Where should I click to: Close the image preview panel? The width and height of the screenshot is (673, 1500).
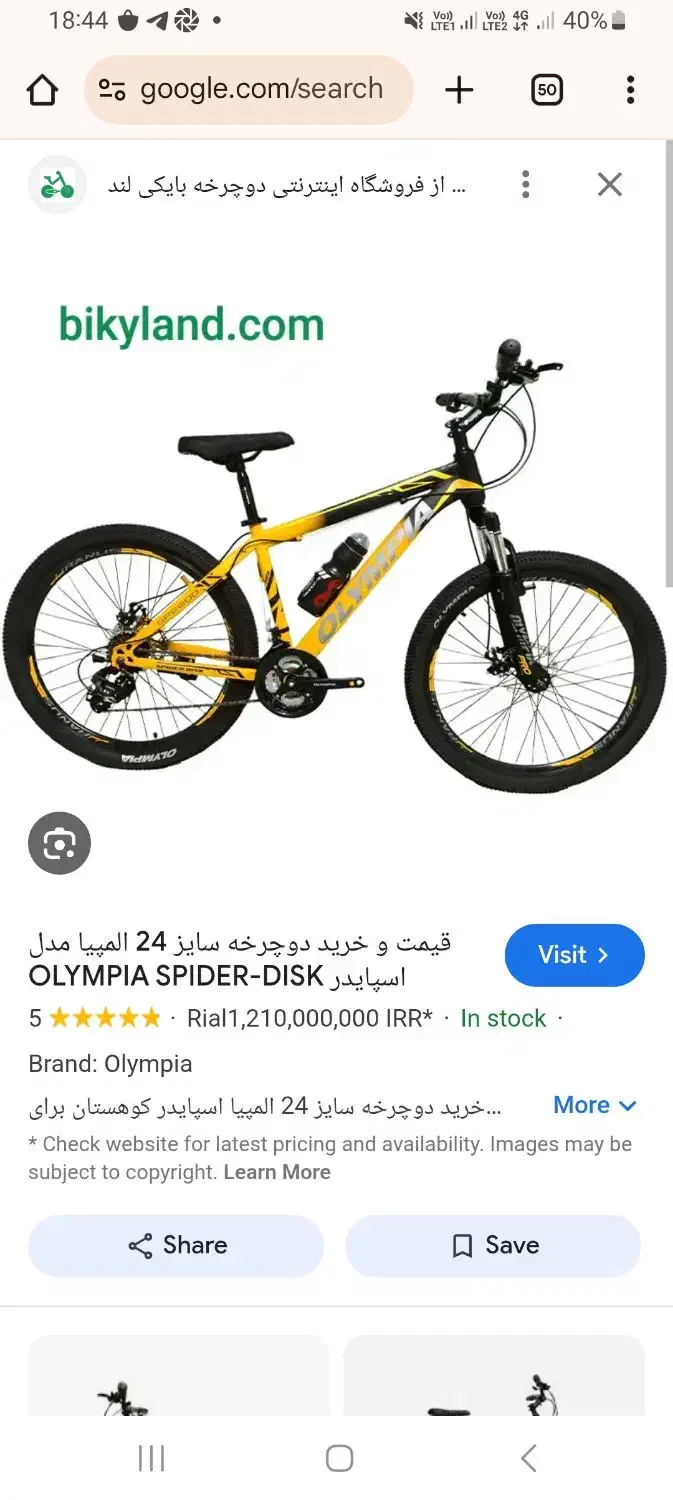609,184
